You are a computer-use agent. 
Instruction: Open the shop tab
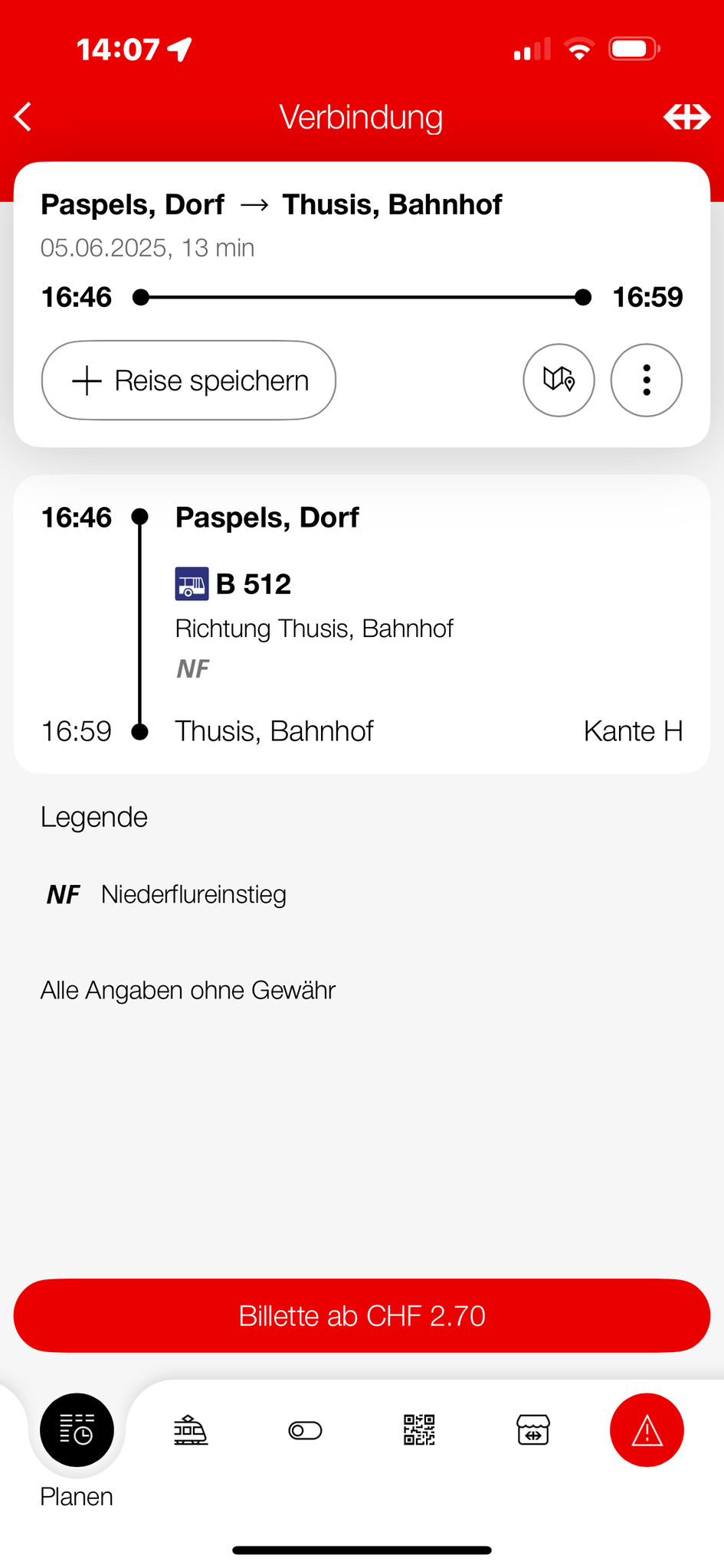pos(533,1430)
